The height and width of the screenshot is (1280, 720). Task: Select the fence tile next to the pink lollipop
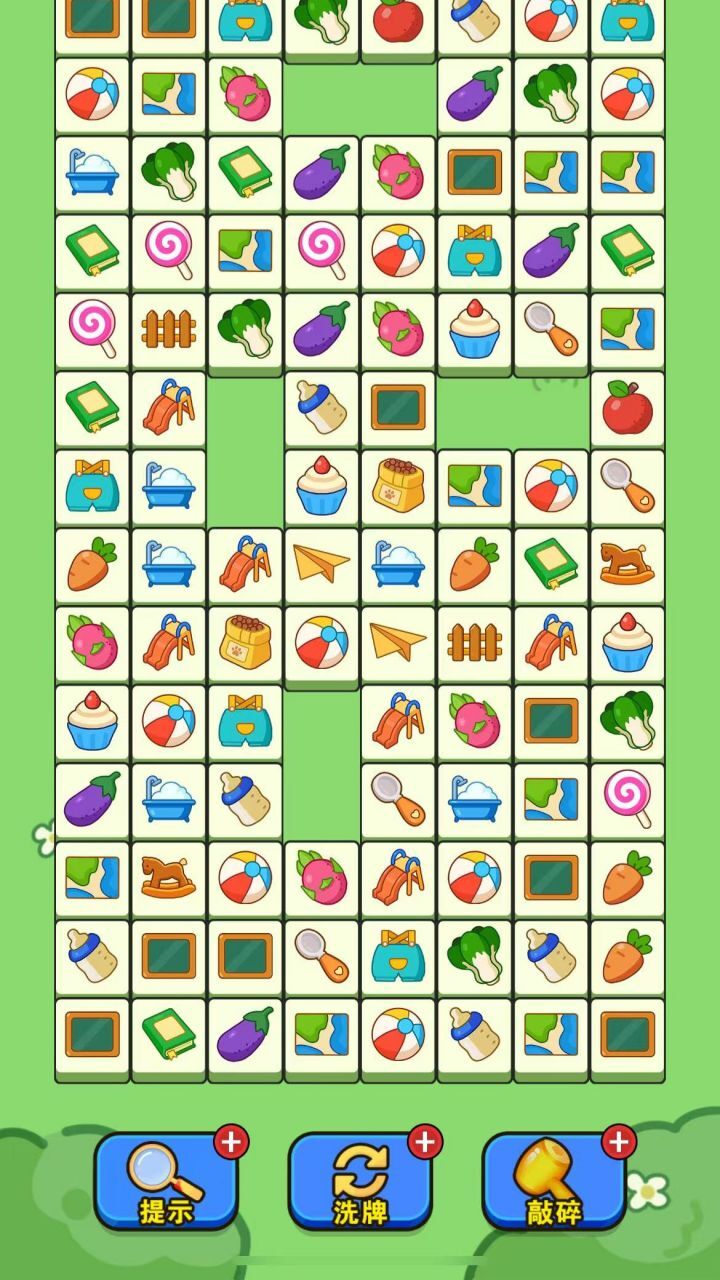point(168,328)
